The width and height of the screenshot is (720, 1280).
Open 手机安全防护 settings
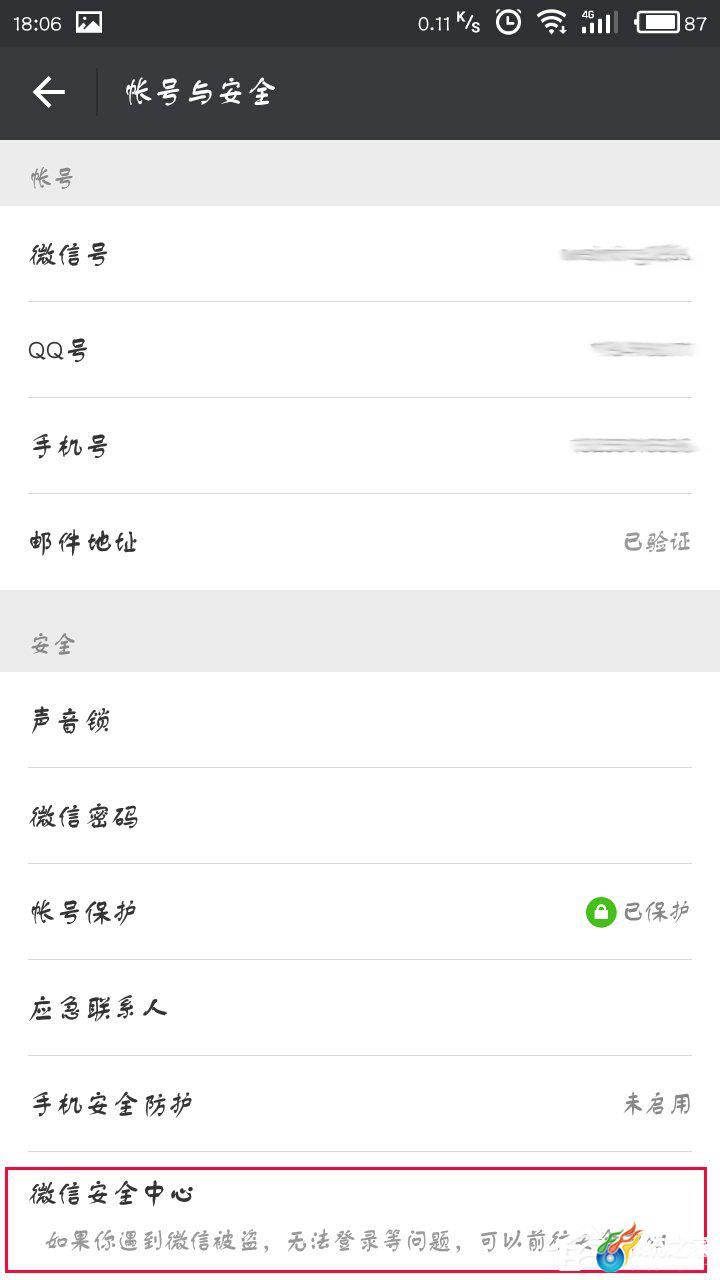[360, 1104]
